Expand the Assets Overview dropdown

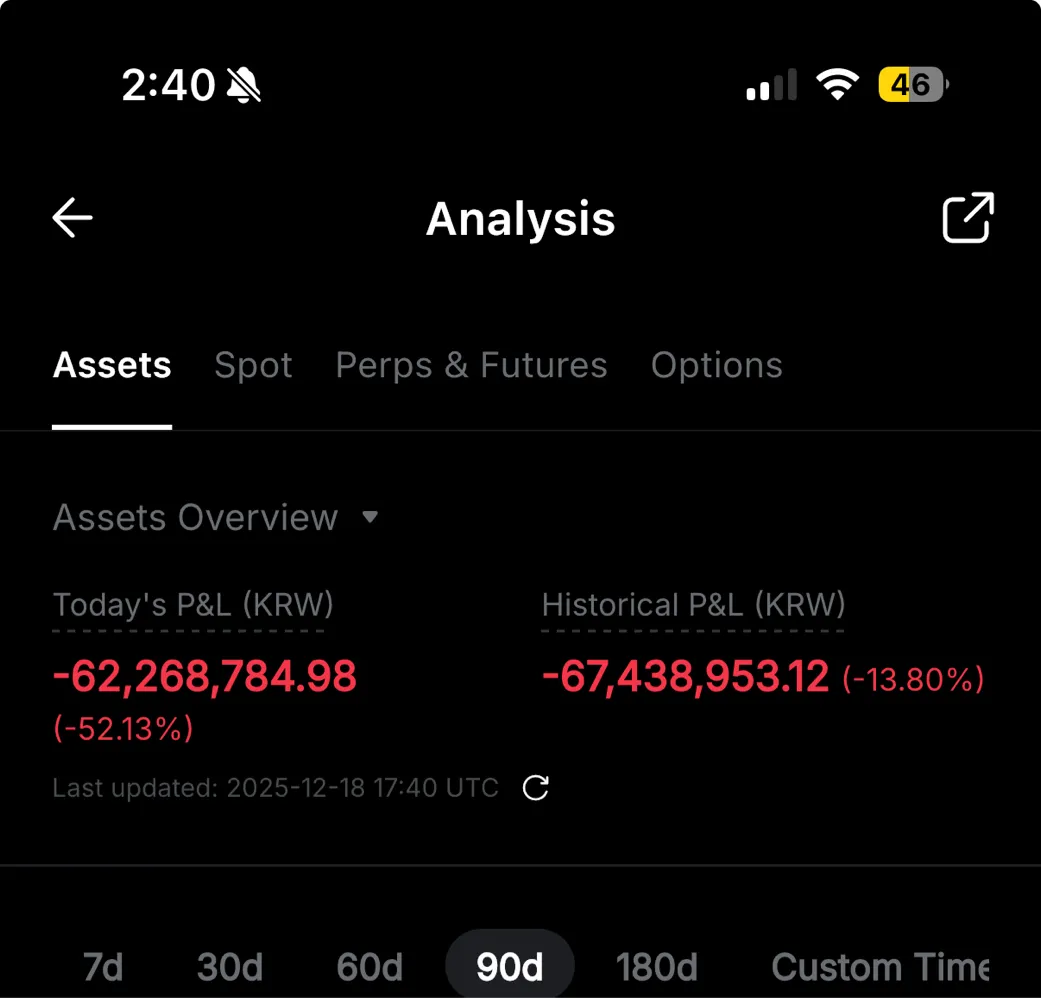pos(216,518)
